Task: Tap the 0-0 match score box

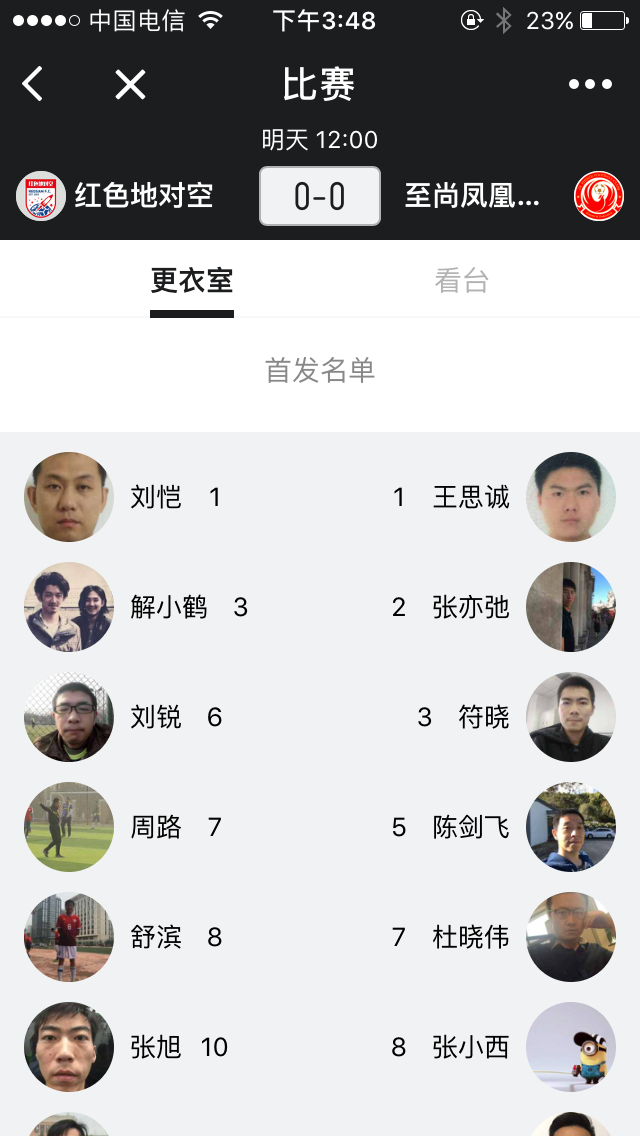Action: click(320, 196)
